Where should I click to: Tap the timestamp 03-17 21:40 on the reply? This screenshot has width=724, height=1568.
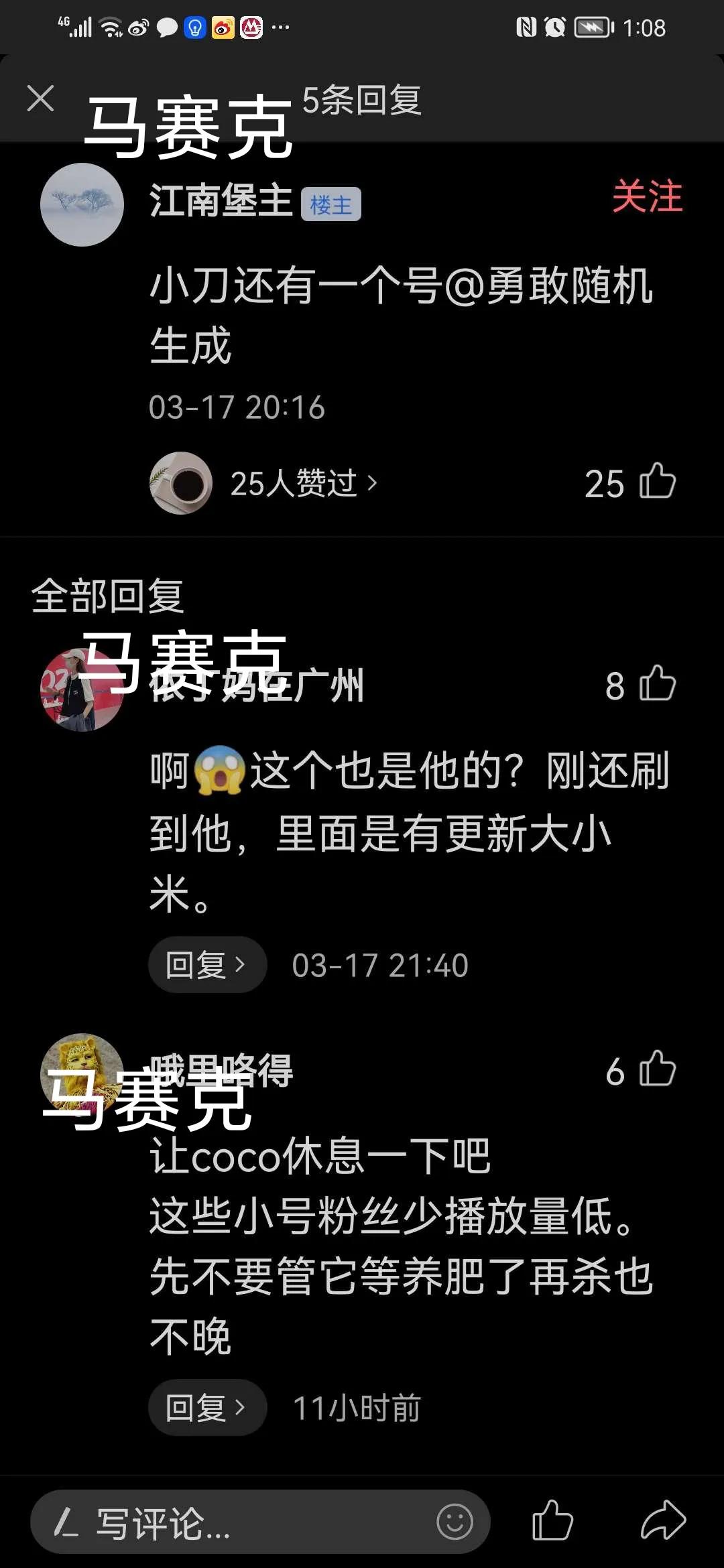[380, 965]
